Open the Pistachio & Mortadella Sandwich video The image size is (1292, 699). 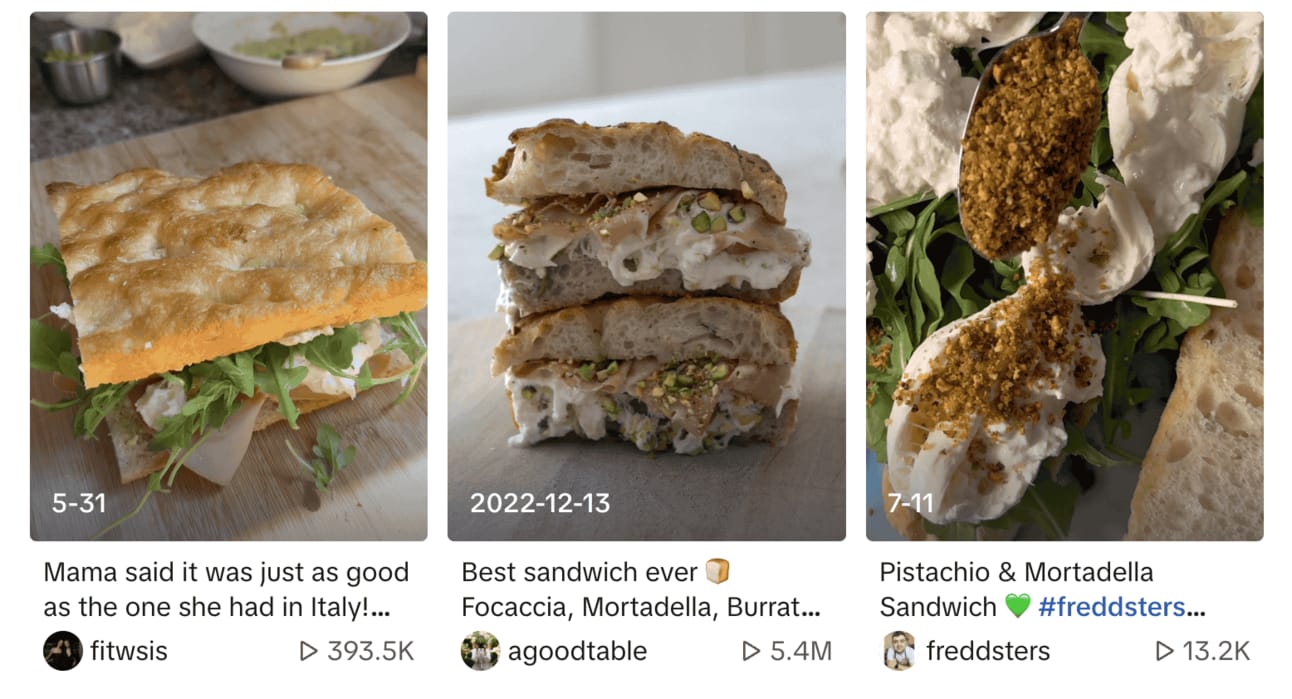tap(1064, 276)
